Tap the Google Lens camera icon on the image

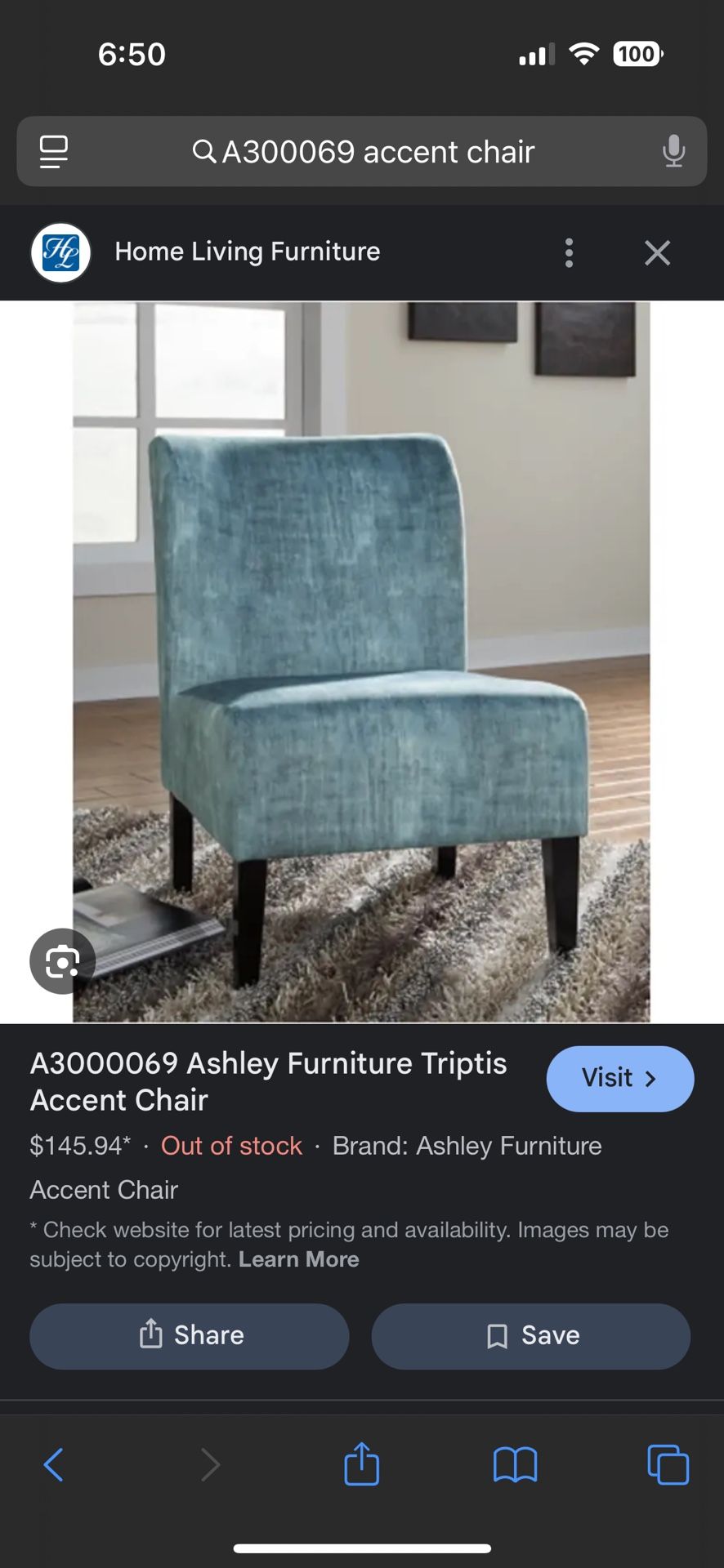62,961
